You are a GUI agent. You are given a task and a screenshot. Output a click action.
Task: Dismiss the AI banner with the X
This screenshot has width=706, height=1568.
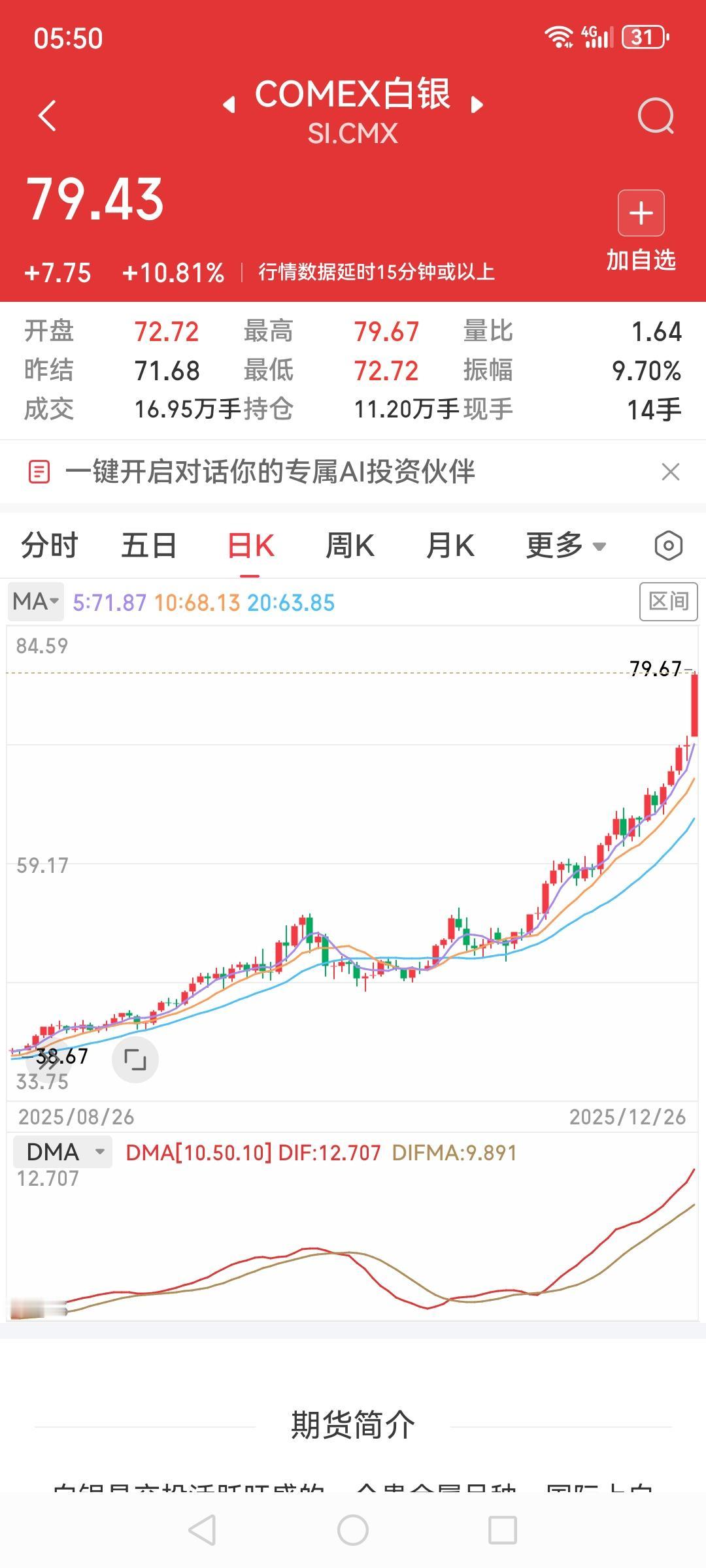(669, 470)
